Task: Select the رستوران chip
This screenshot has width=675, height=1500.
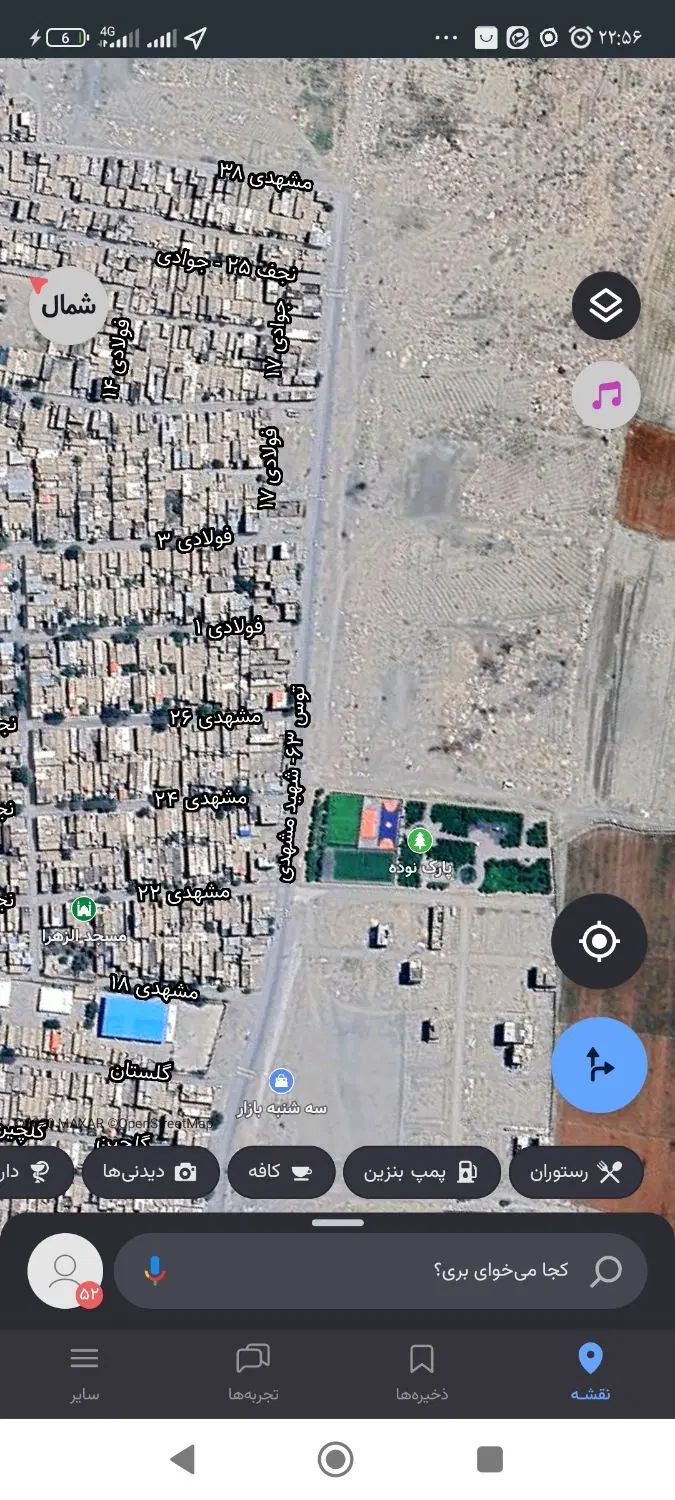Action: tap(576, 1172)
